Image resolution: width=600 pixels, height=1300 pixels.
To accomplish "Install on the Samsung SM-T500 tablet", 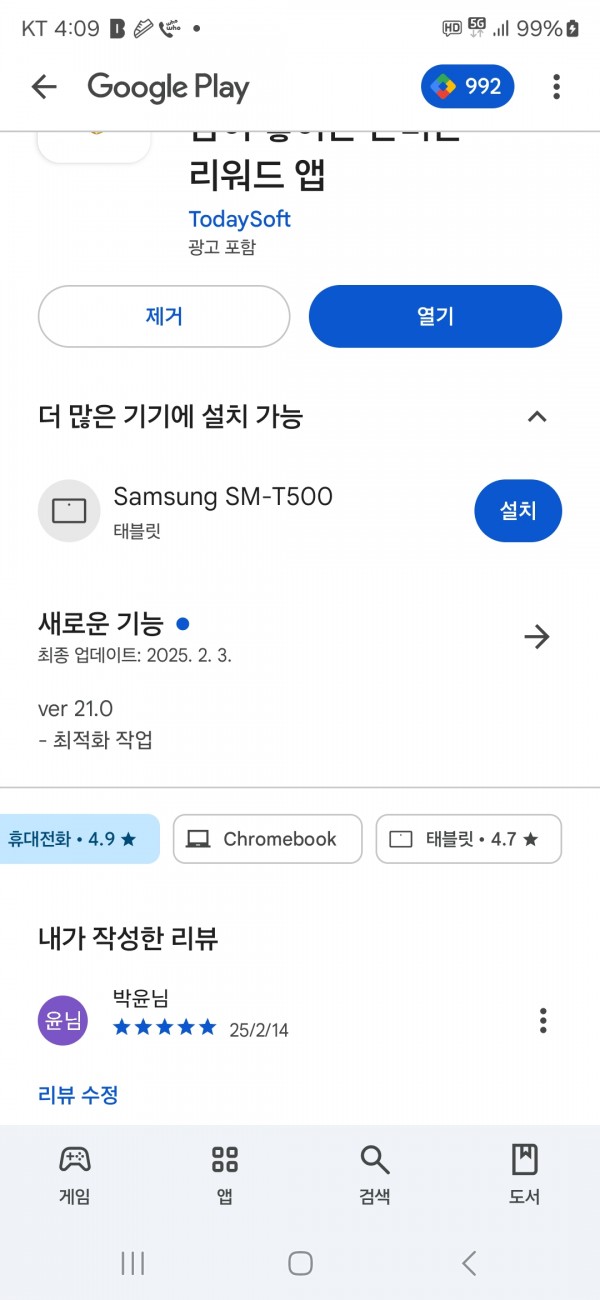I will click(518, 510).
